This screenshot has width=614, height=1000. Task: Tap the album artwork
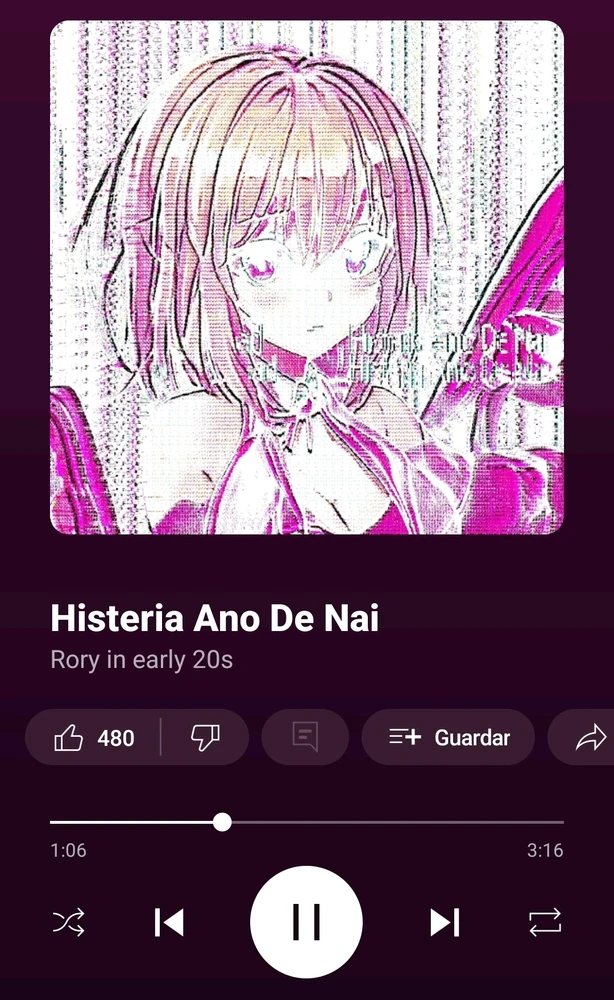coord(307,278)
